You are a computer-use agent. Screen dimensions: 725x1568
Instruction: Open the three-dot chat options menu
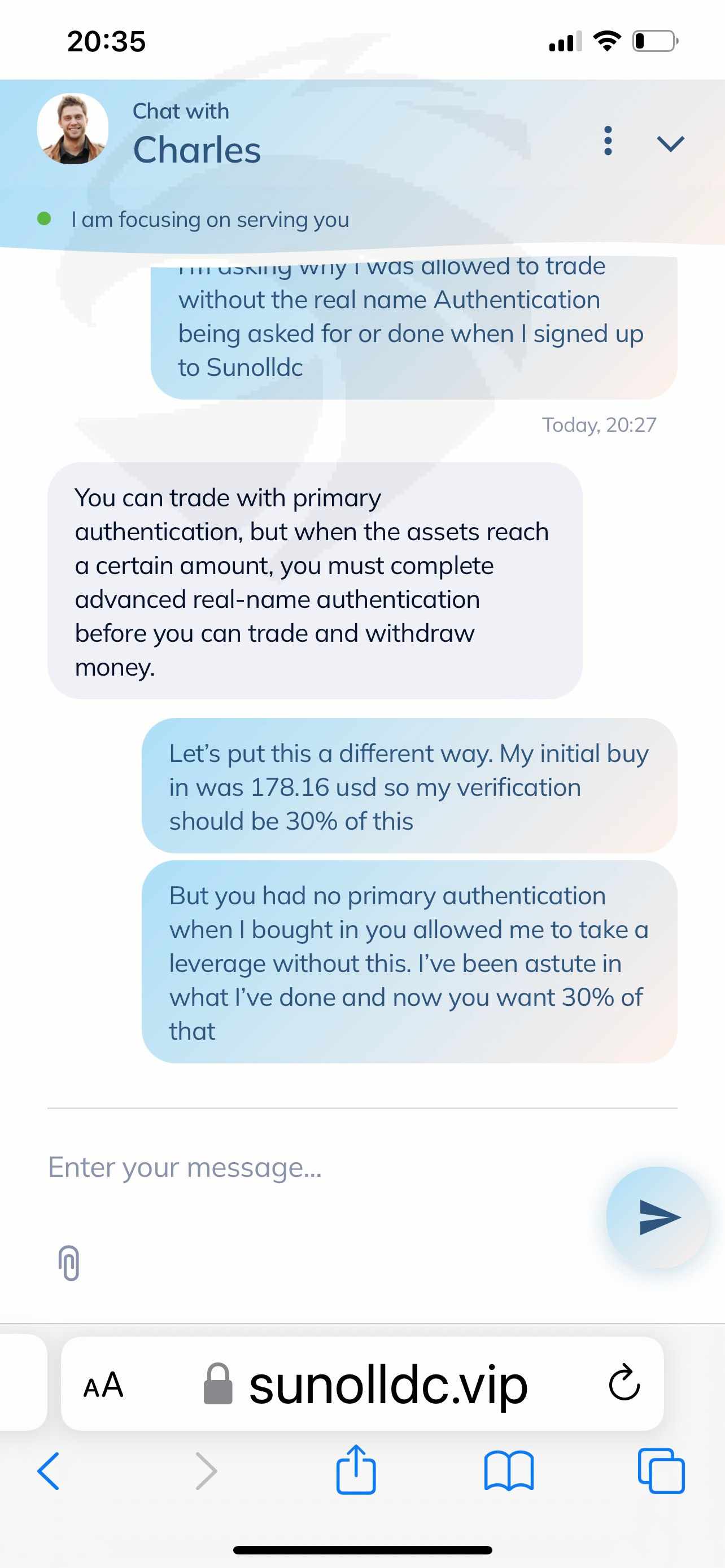607,141
